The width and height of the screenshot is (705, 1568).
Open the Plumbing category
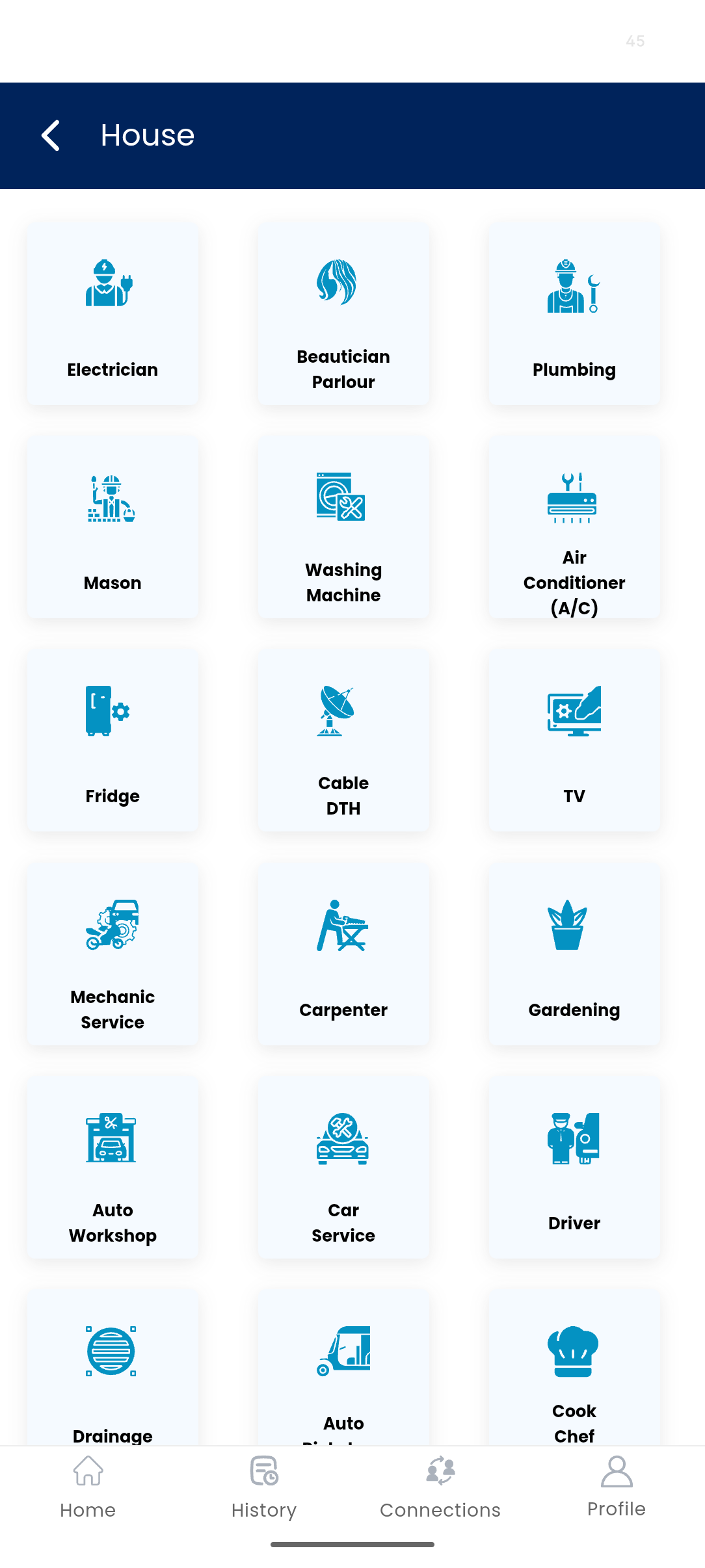click(x=574, y=313)
